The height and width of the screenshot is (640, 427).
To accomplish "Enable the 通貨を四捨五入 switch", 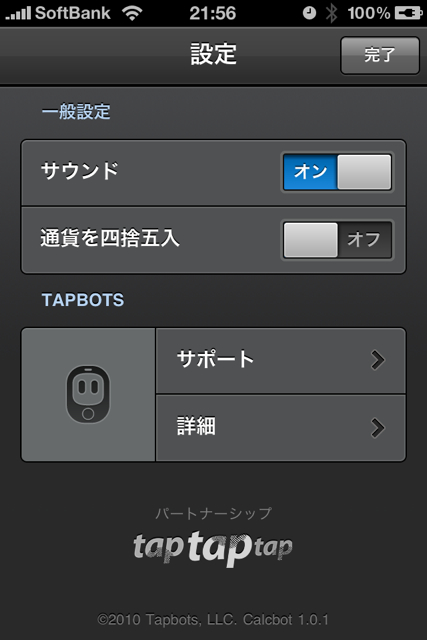I will click(337, 240).
